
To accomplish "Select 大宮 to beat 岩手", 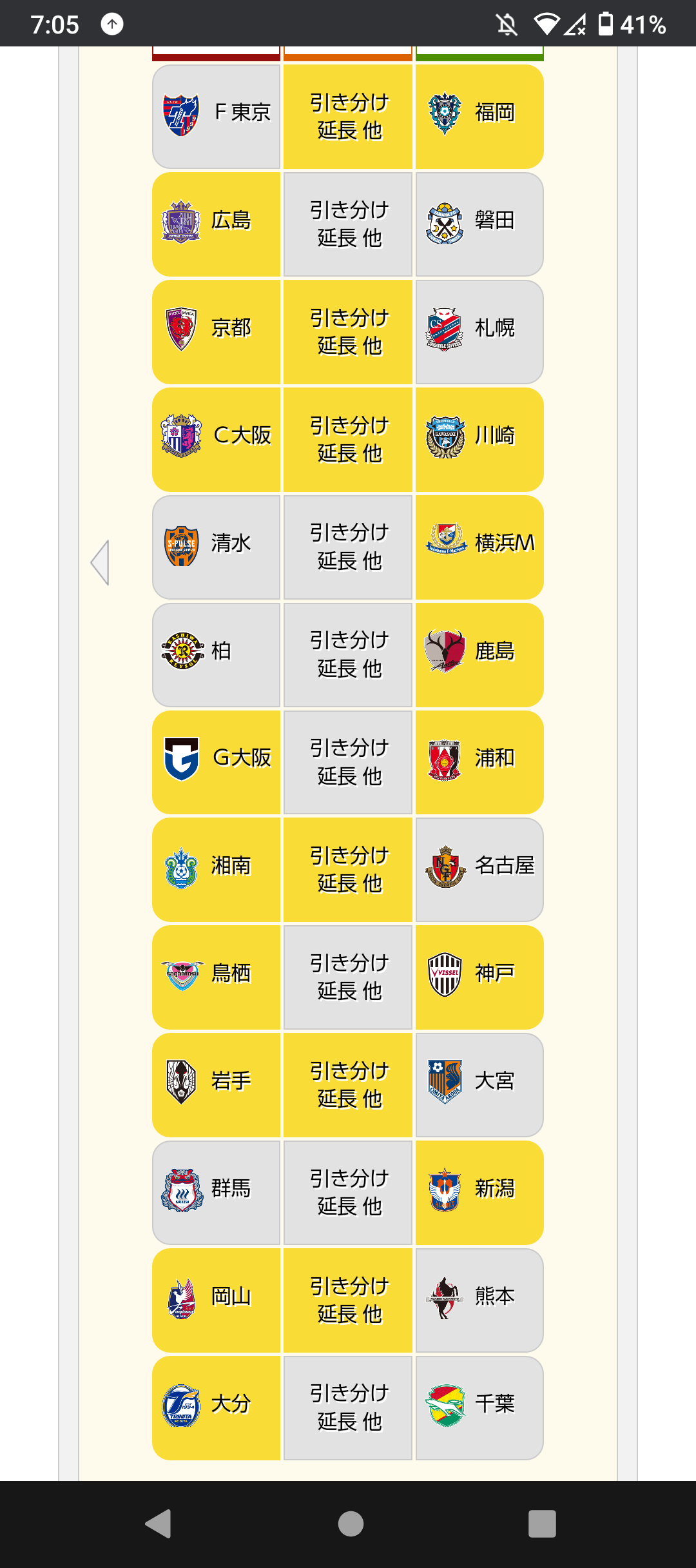I will 479,1085.
